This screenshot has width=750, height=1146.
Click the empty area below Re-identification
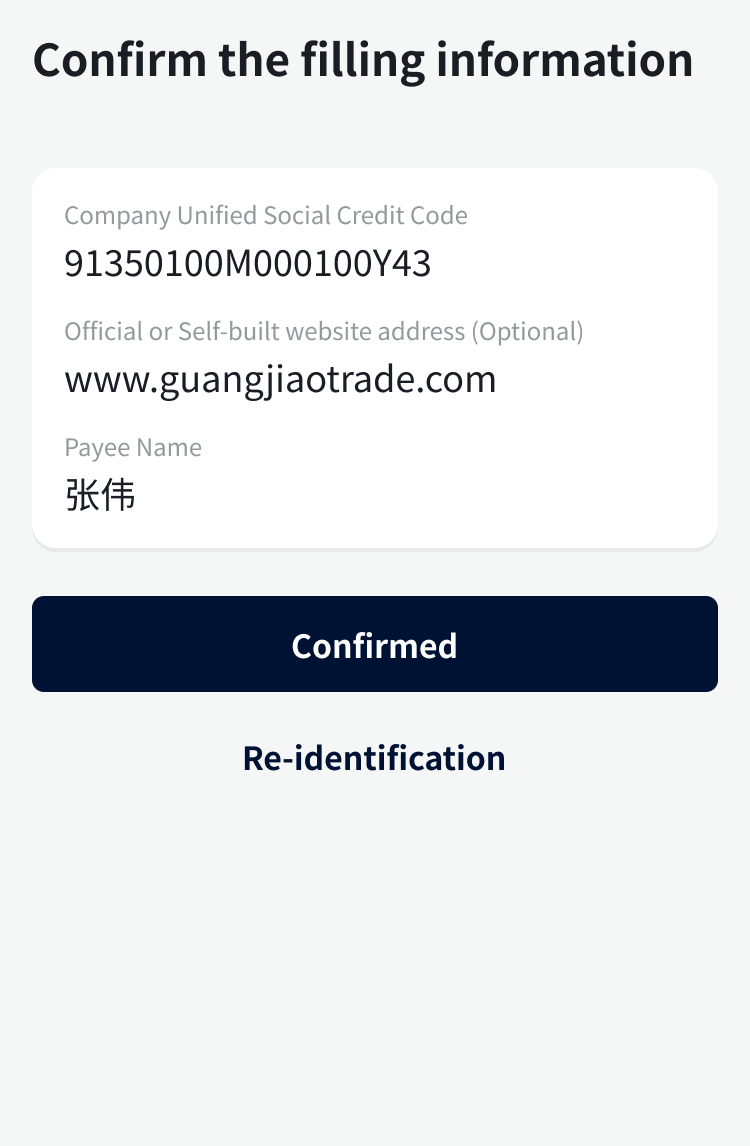coord(374,950)
